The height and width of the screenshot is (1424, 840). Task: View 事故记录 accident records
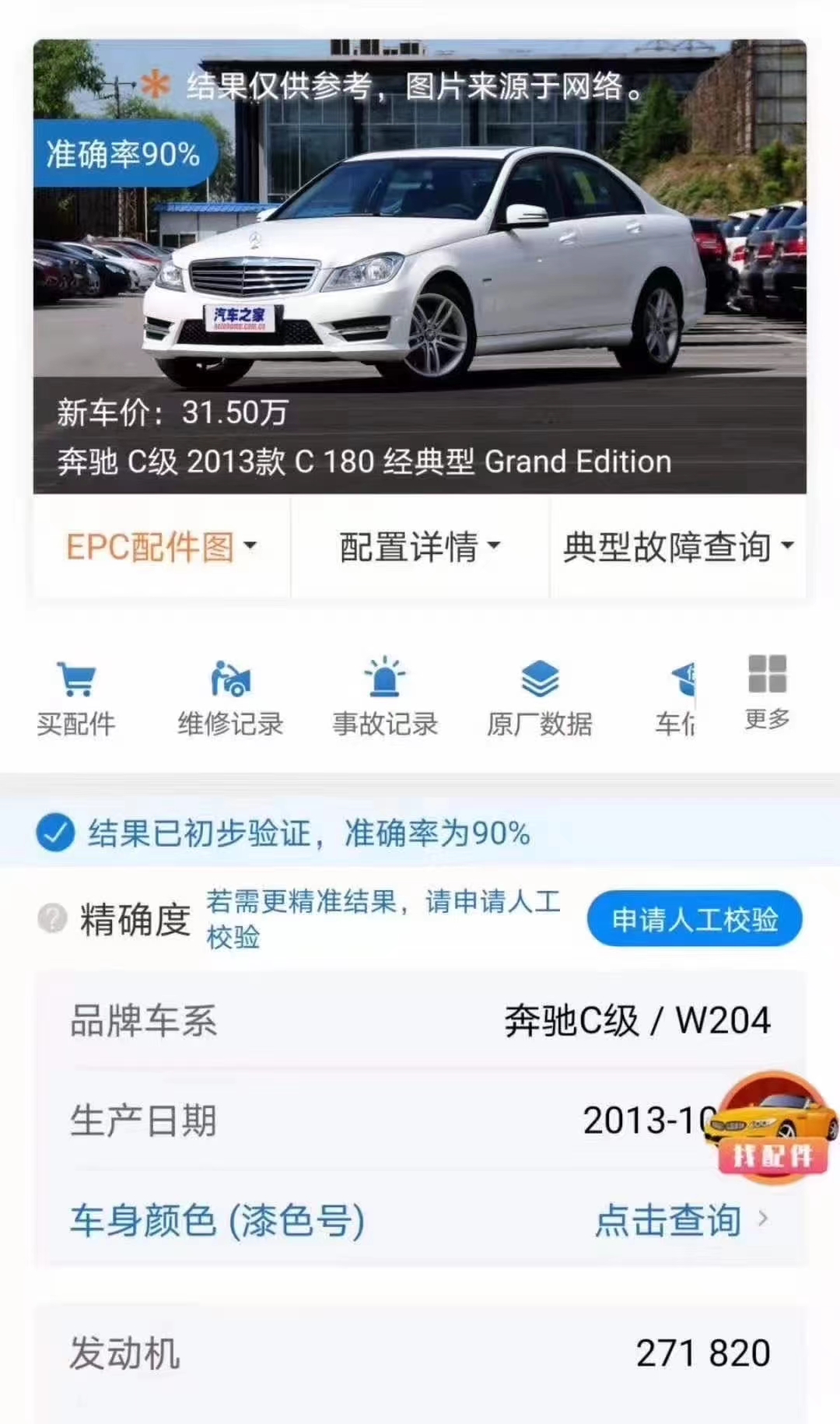point(385,698)
